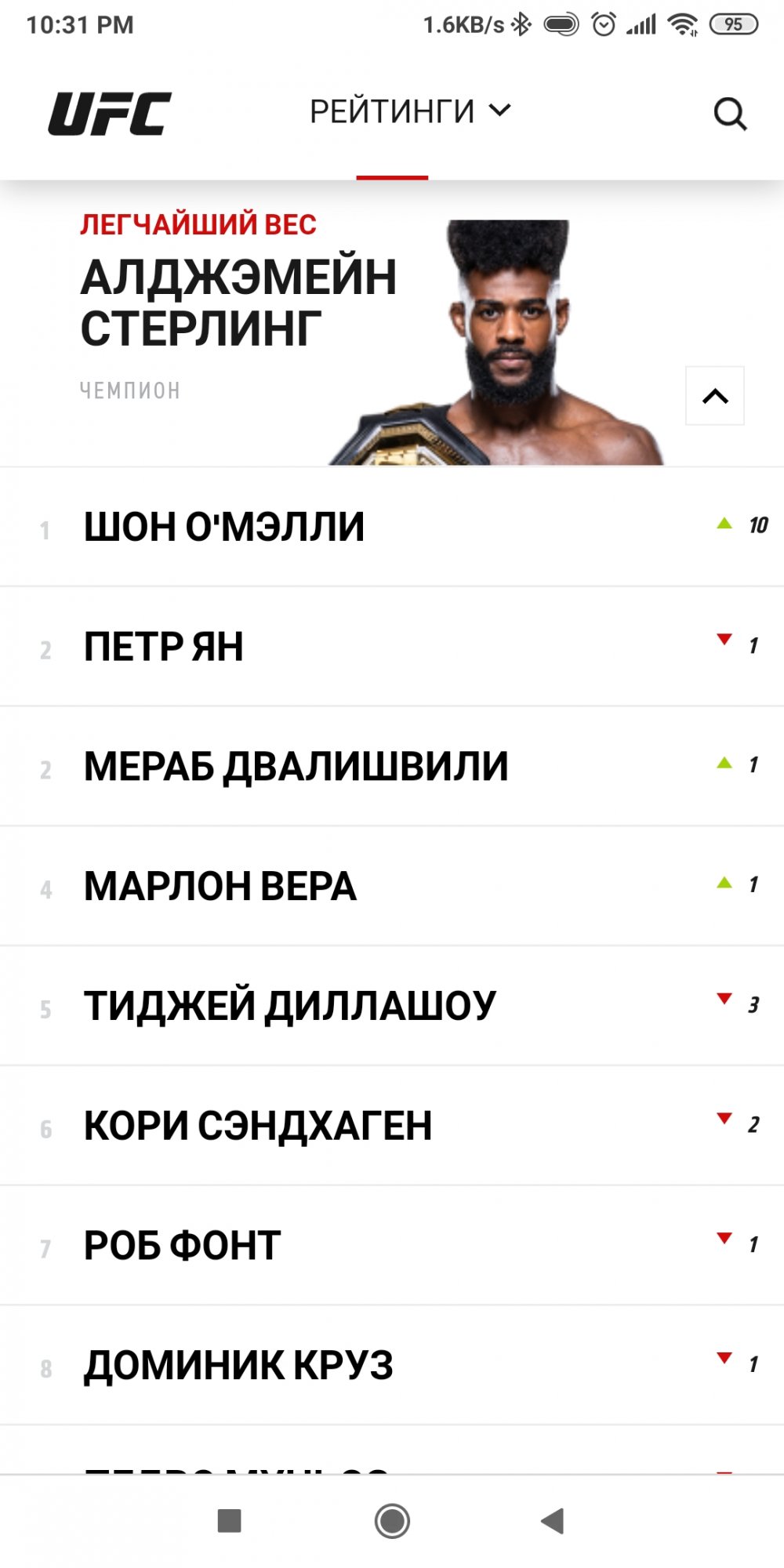Open champion Алджэмейн Стерлинг's profile
784x1568 pixels.
click(238, 303)
